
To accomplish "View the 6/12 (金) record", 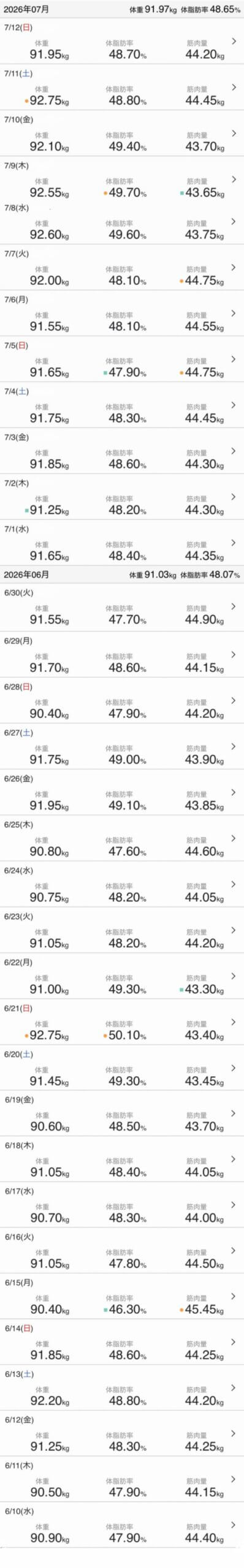I will [122, 1433].
